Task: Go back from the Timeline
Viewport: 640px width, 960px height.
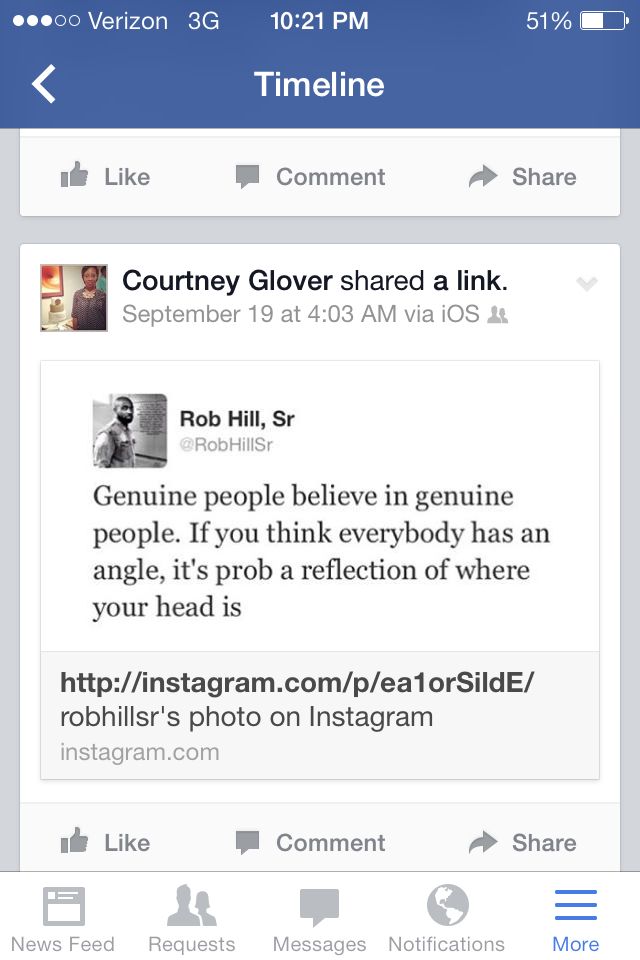Action: coord(44,84)
